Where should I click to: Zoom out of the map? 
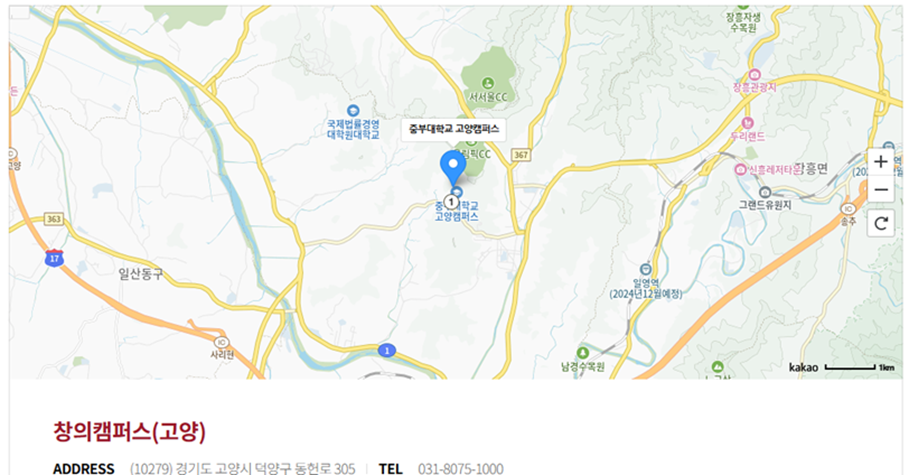[x=880, y=189]
